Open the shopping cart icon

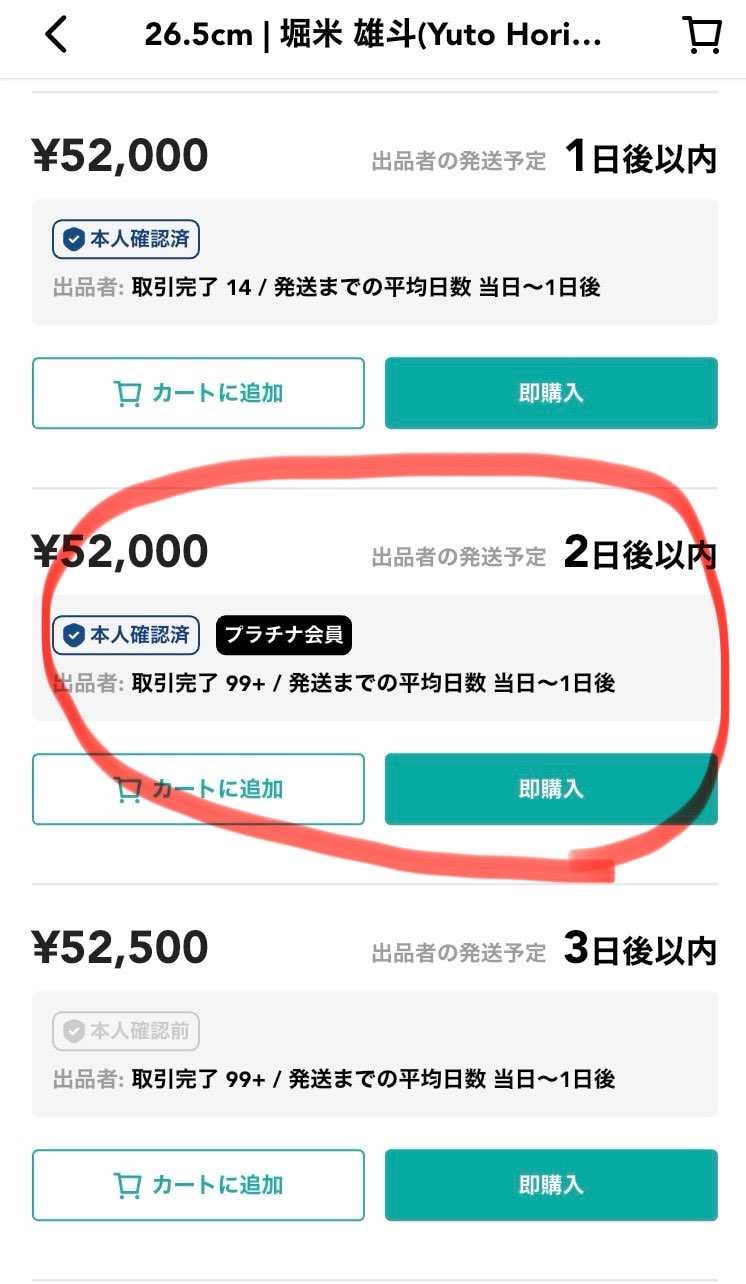pos(701,35)
